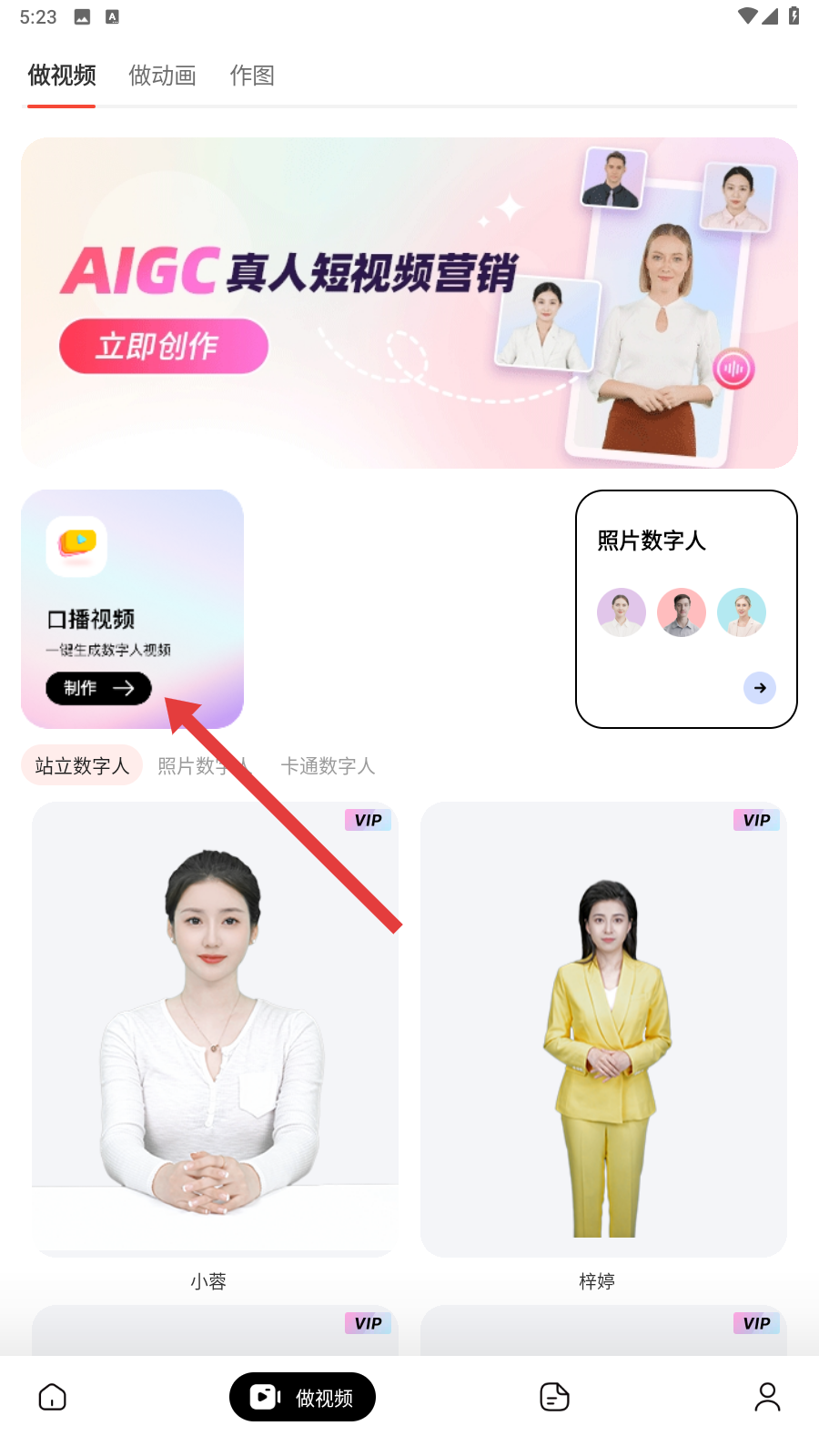Open the 照片数字人 card arrow
This screenshot has width=819, height=1456.
click(x=759, y=688)
